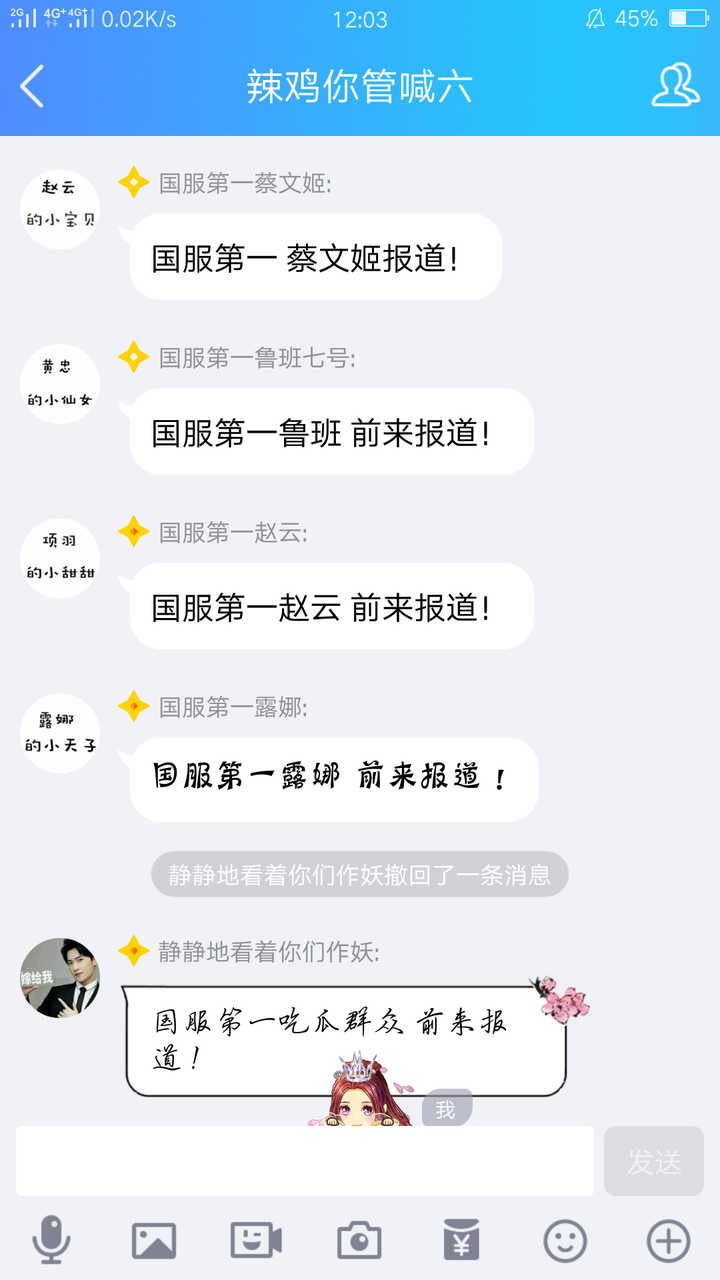The image size is (720, 1280).
Task: Go back from the group chat
Action: point(32,86)
